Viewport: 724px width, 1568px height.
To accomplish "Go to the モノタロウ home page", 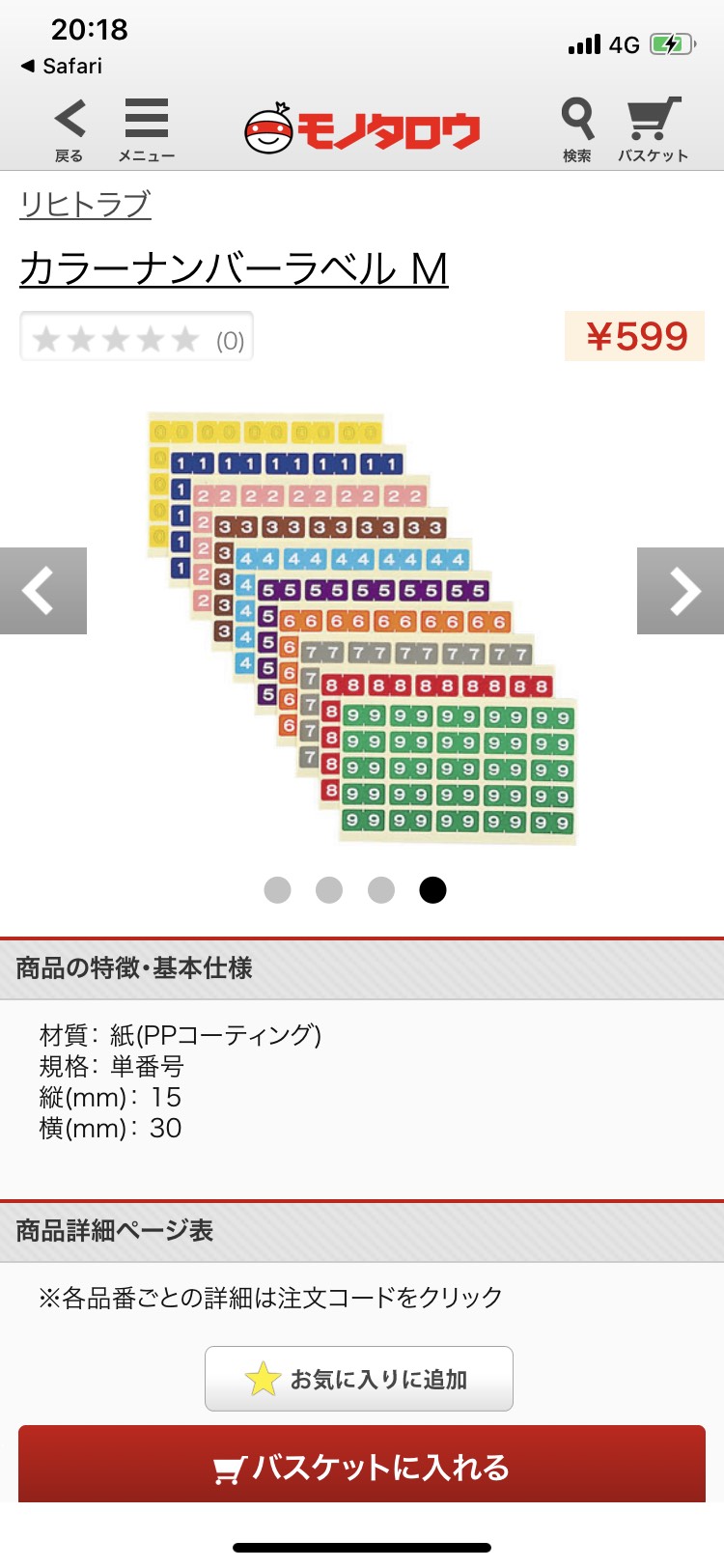I will 362,130.
